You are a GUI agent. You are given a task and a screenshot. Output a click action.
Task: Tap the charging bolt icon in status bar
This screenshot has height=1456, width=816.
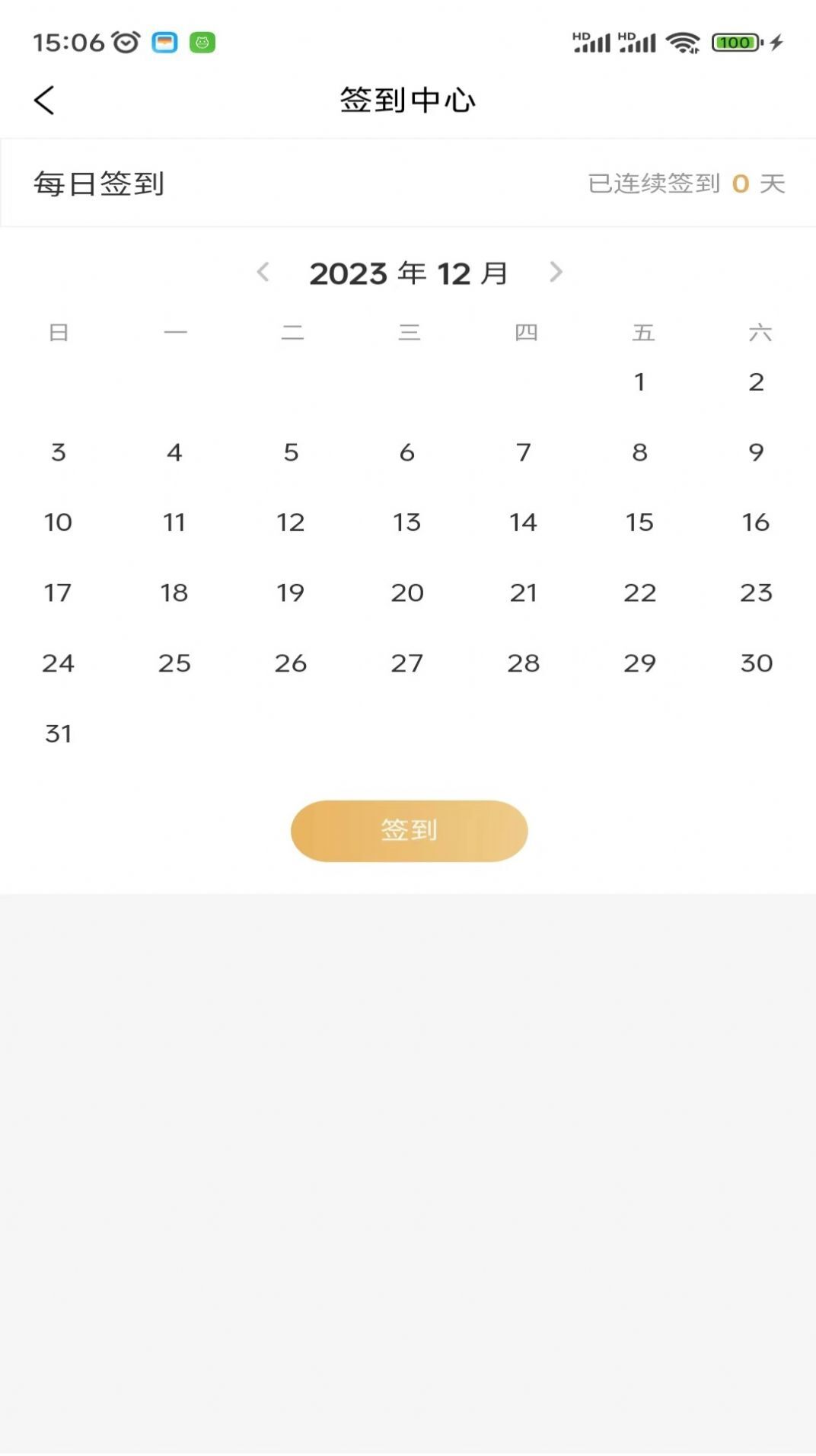coord(776,42)
